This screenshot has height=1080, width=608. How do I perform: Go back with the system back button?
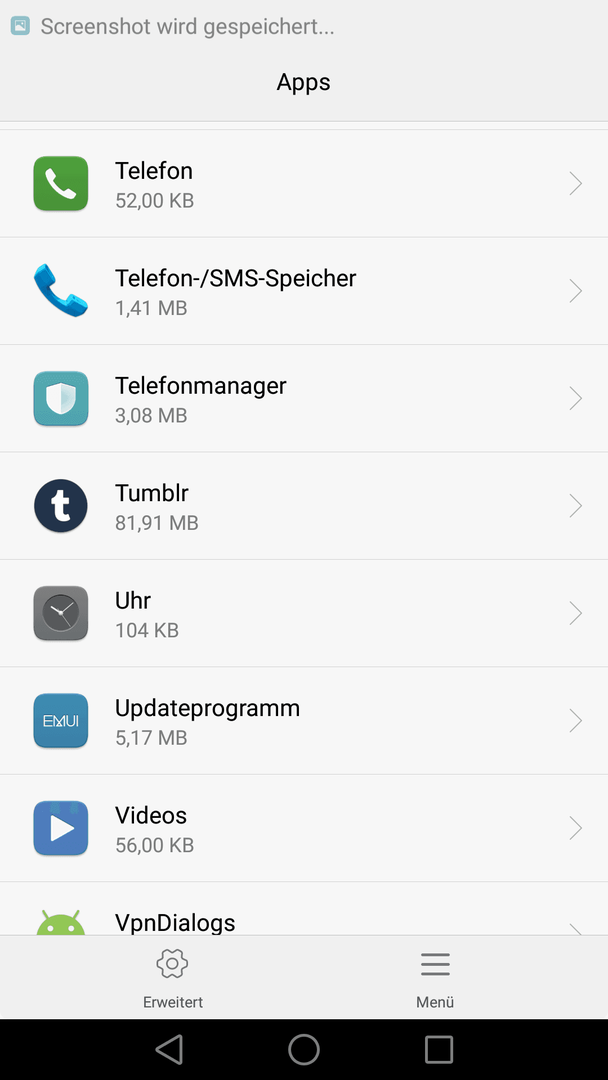169,1050
